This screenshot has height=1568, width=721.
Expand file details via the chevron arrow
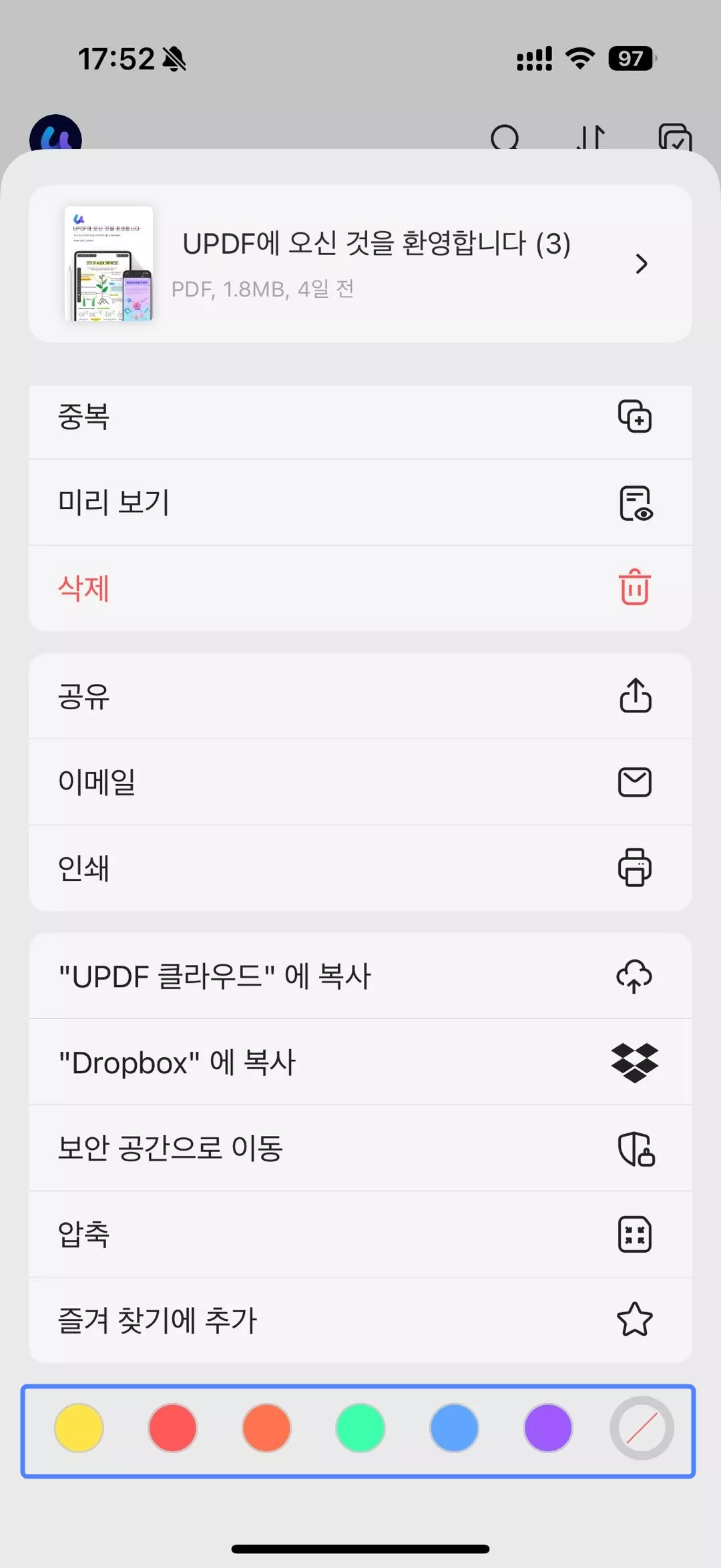642,264
